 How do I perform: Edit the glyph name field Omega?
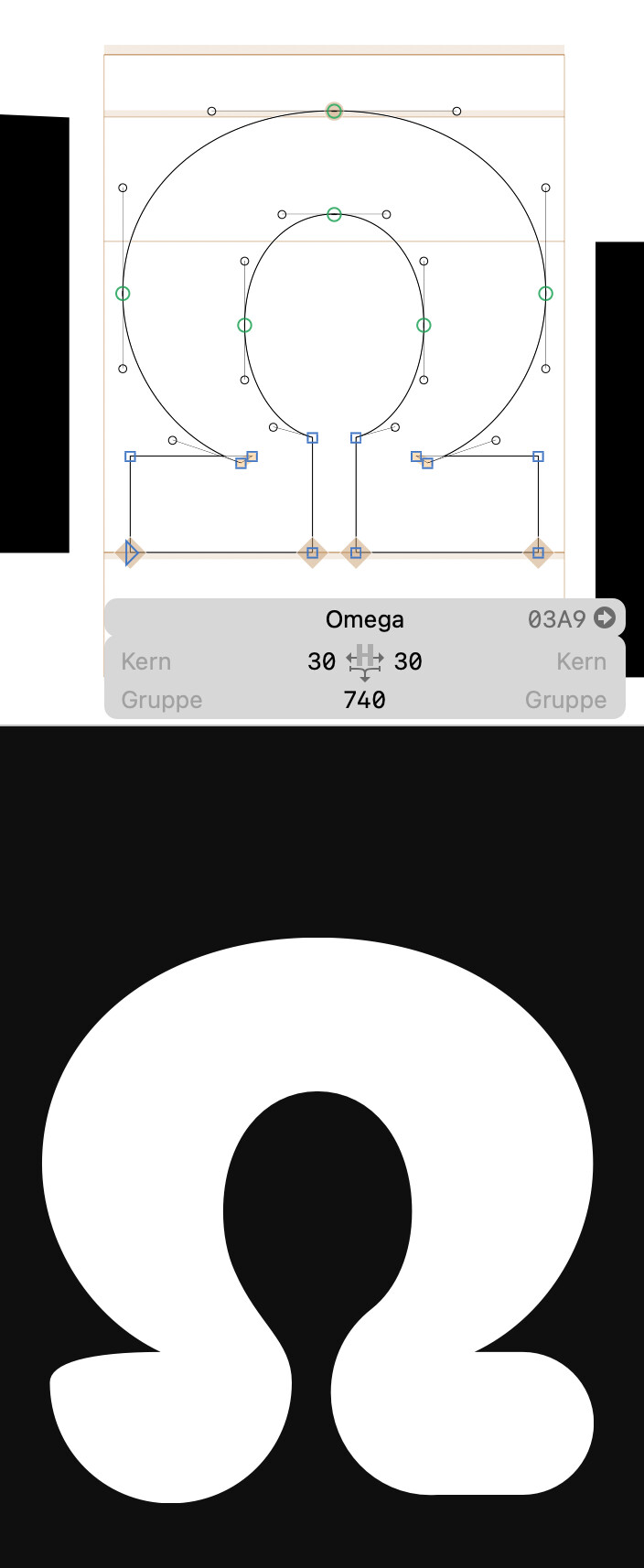(364, 619)
